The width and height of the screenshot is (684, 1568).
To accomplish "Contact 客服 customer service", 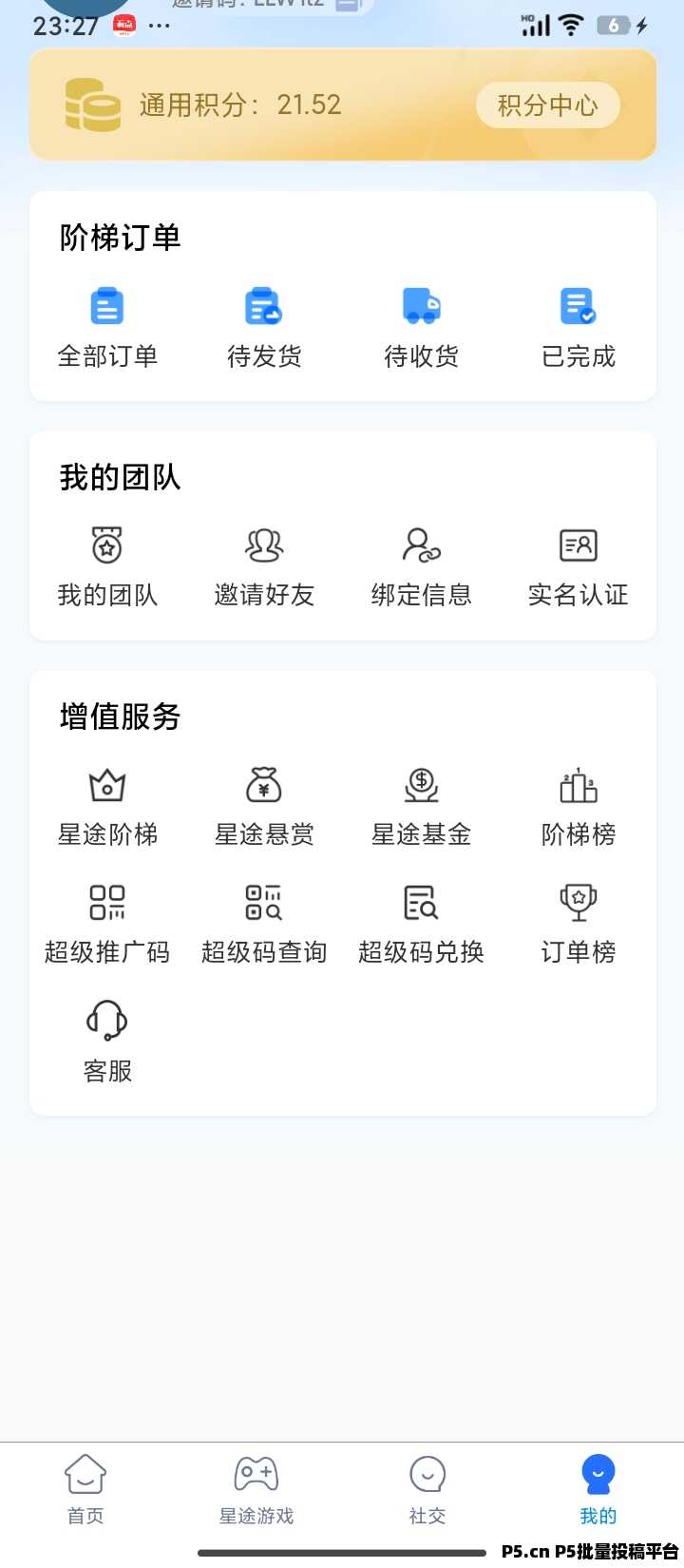I will [x=107, y=1042].
